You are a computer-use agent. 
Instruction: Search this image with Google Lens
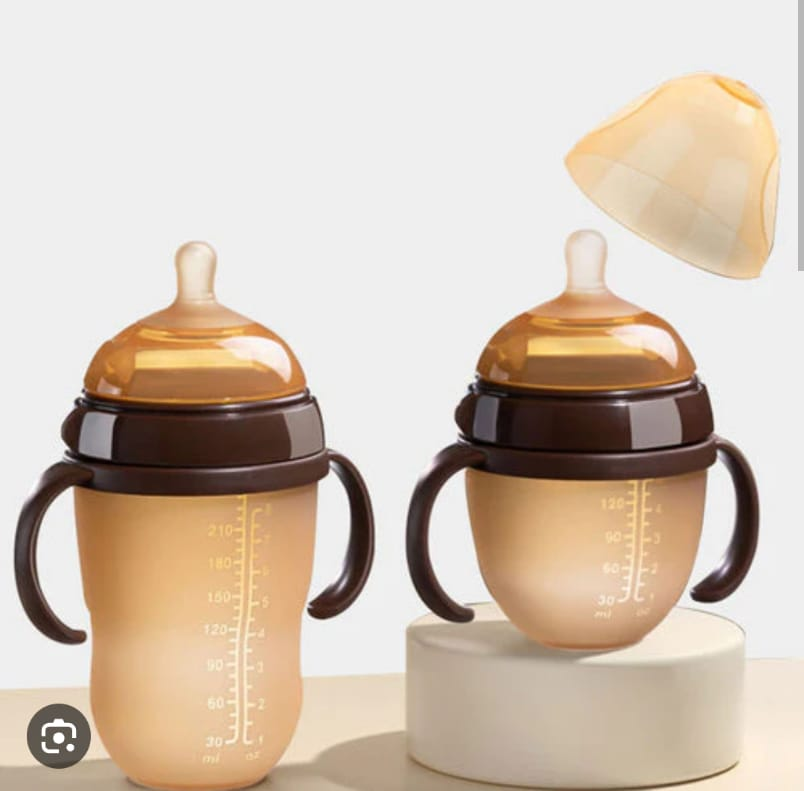coord(59,736)
